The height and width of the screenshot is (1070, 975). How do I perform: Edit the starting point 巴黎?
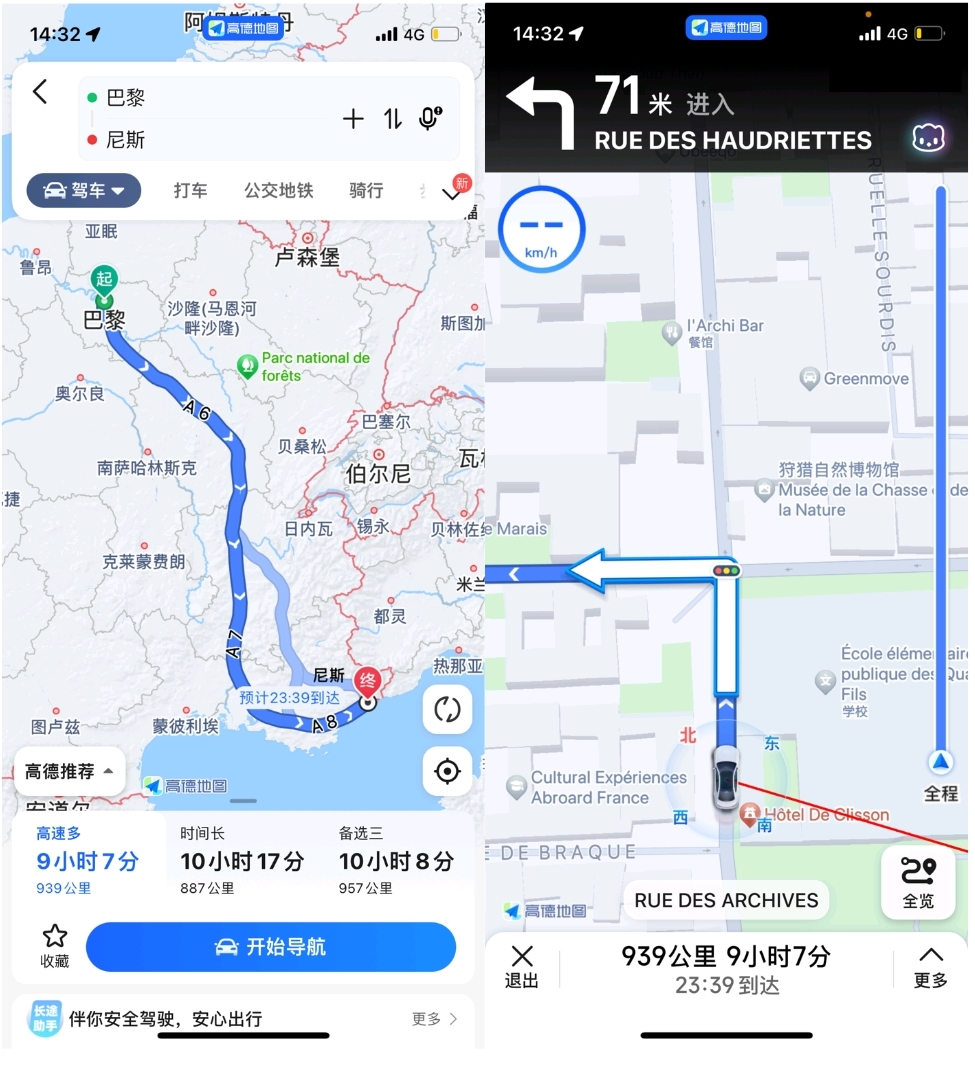200,98
